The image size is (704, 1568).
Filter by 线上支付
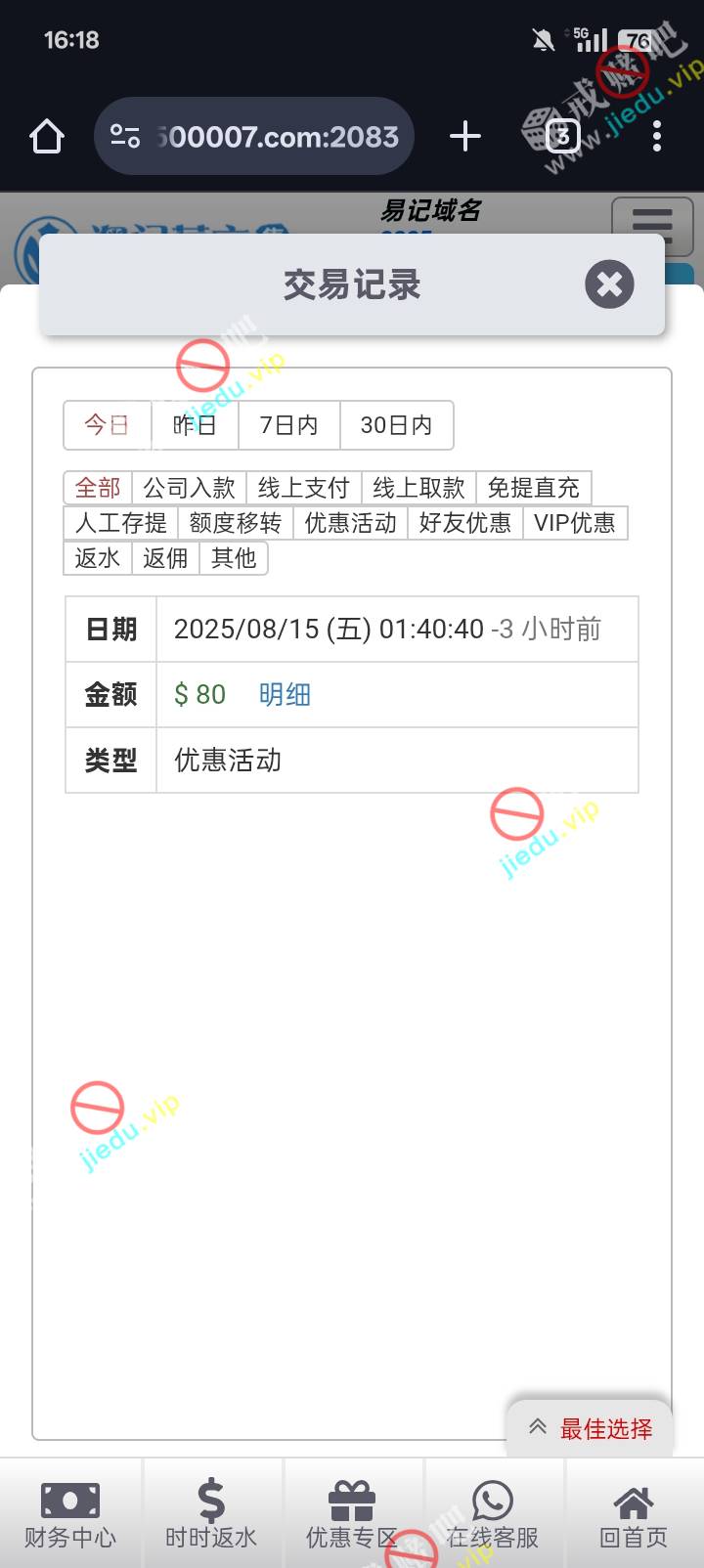[x=303, y=488]
